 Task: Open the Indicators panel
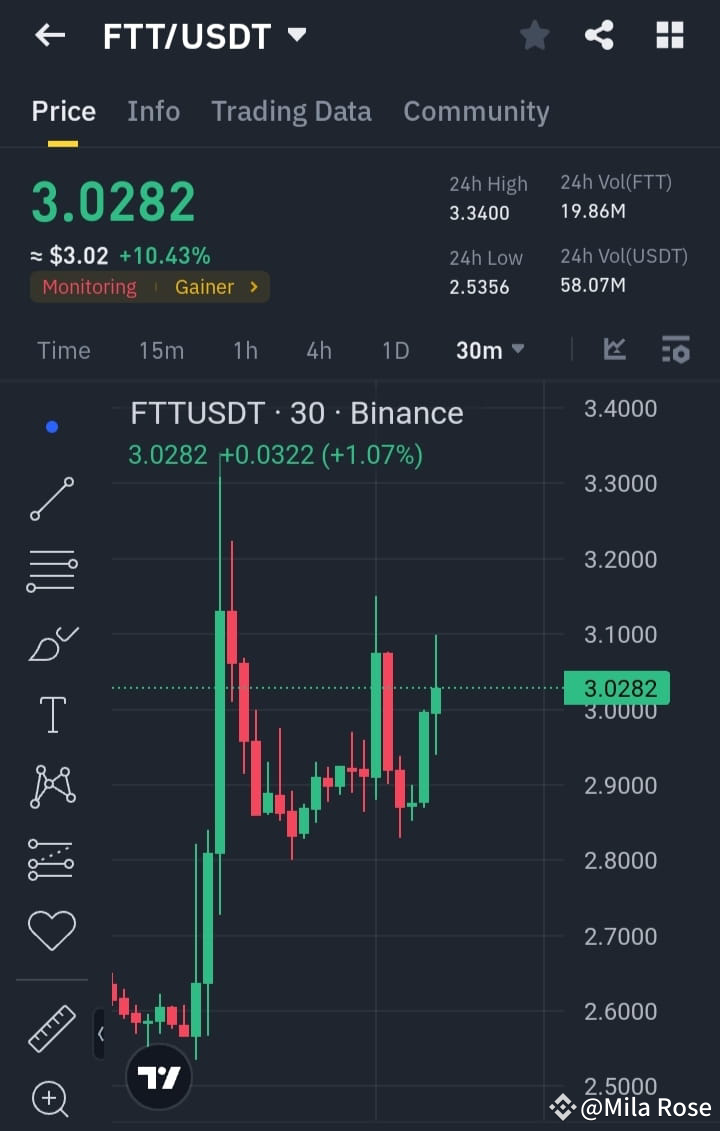(x=615, y=350)
